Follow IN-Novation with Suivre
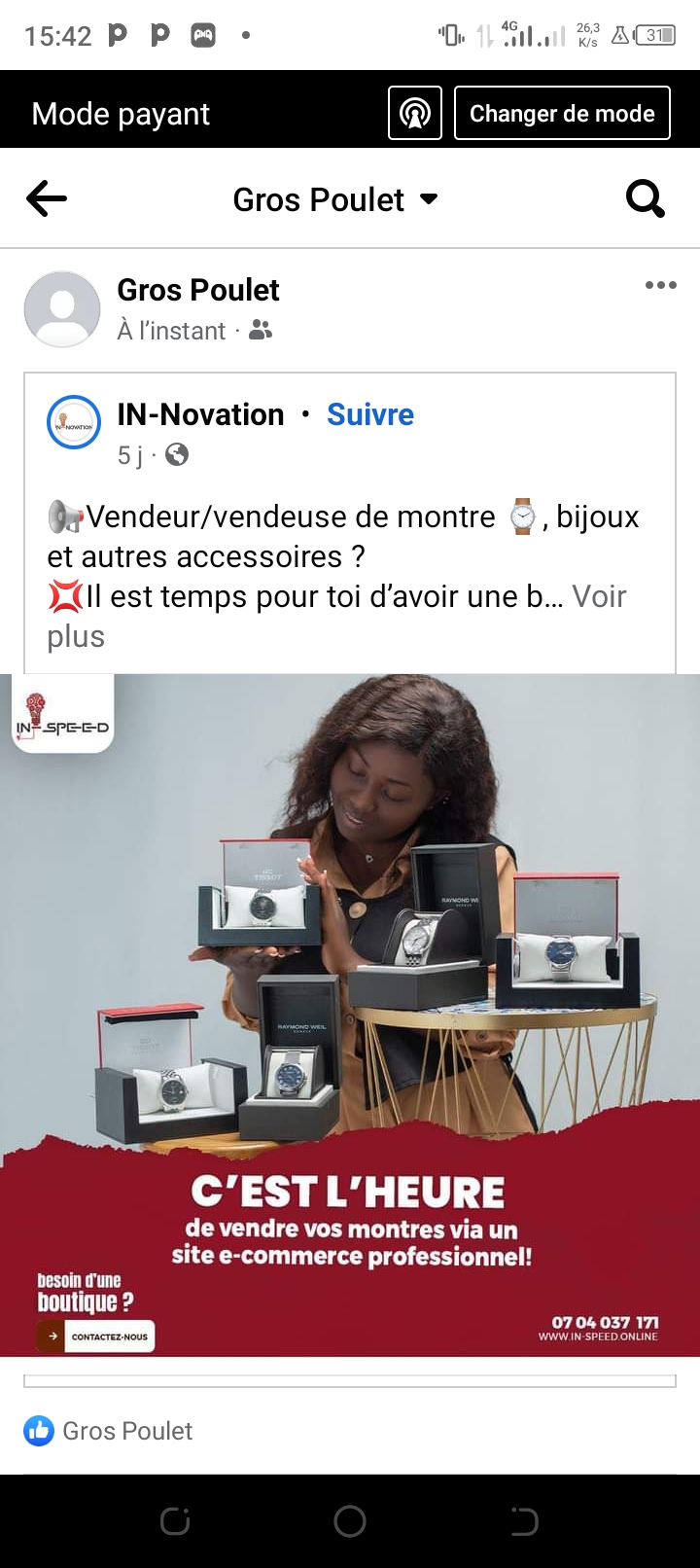 coord(369,414)
